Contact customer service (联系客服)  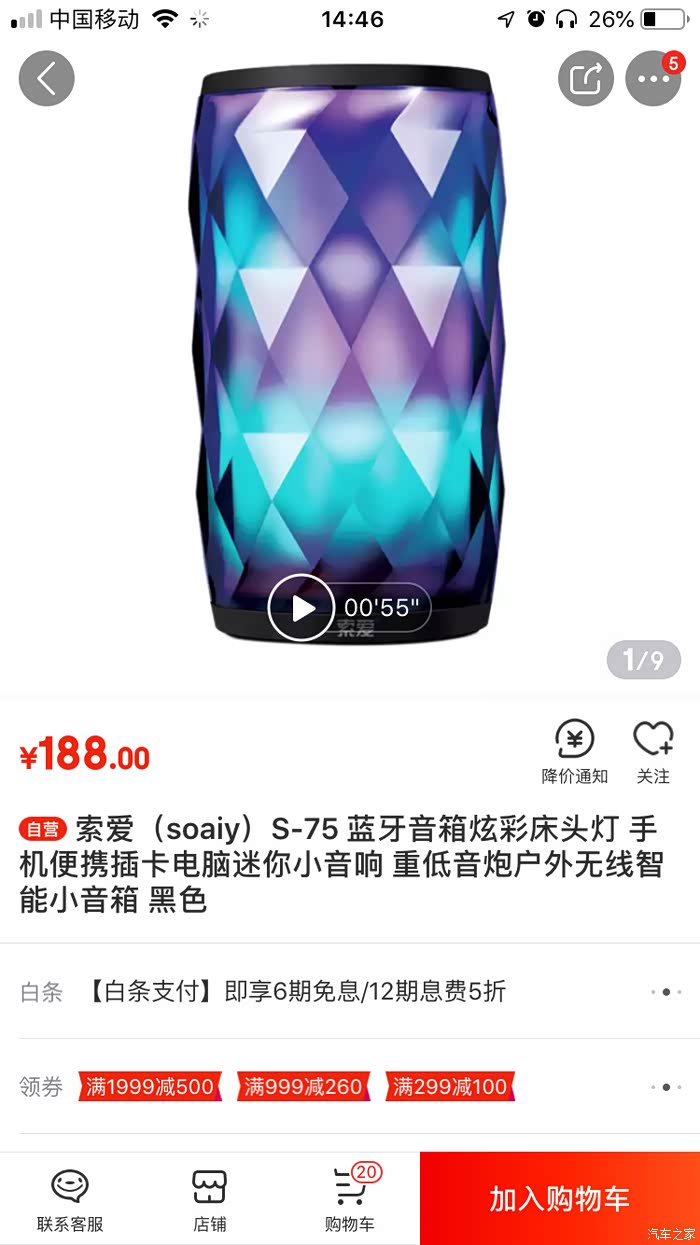70,1199
